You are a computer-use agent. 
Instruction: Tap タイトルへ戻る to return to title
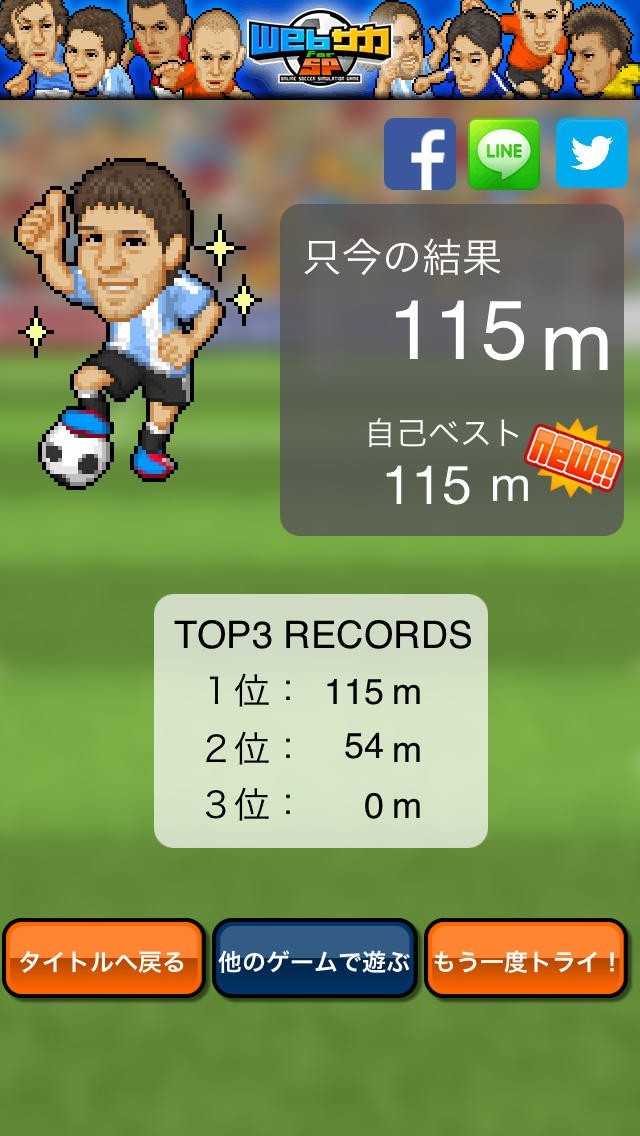tap(103, 959)
